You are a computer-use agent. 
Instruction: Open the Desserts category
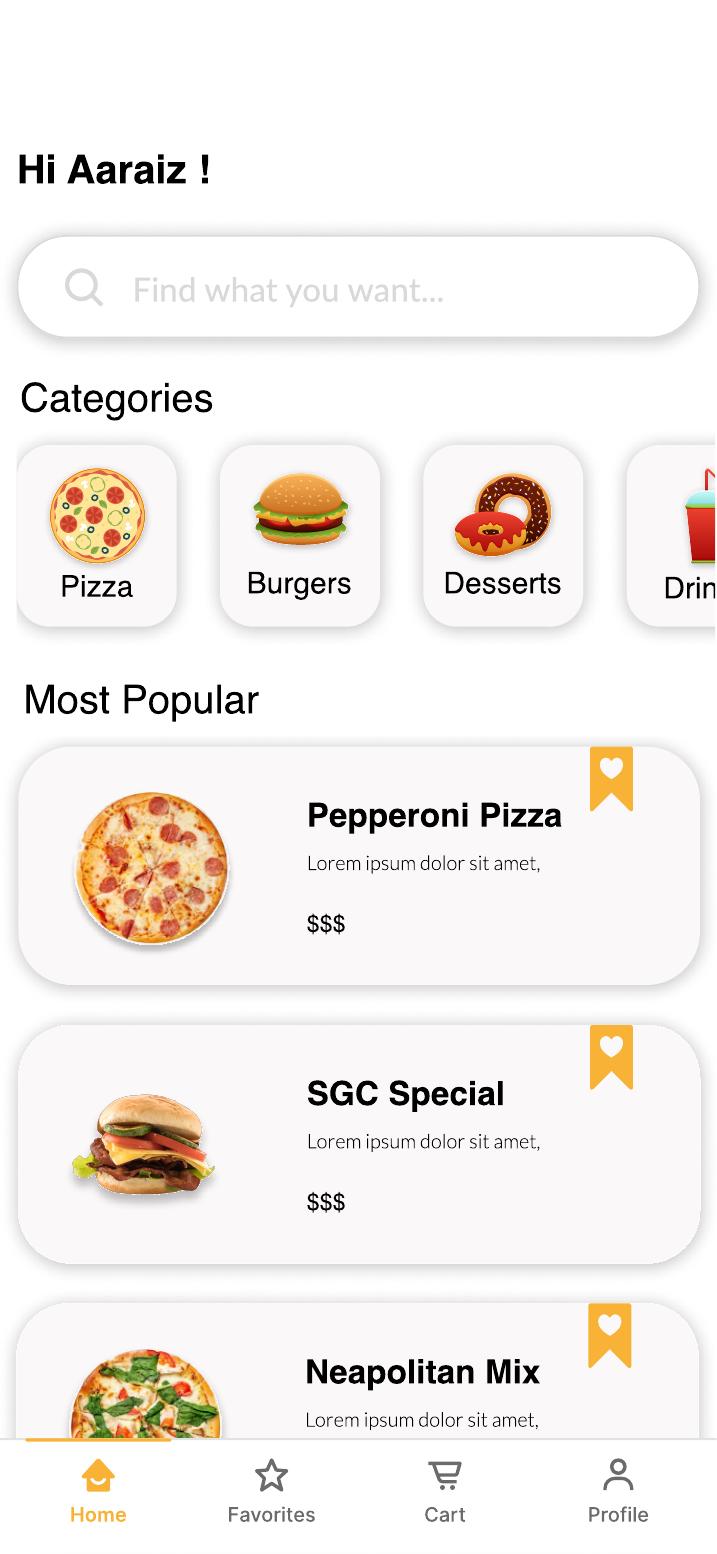pos(502,536)
